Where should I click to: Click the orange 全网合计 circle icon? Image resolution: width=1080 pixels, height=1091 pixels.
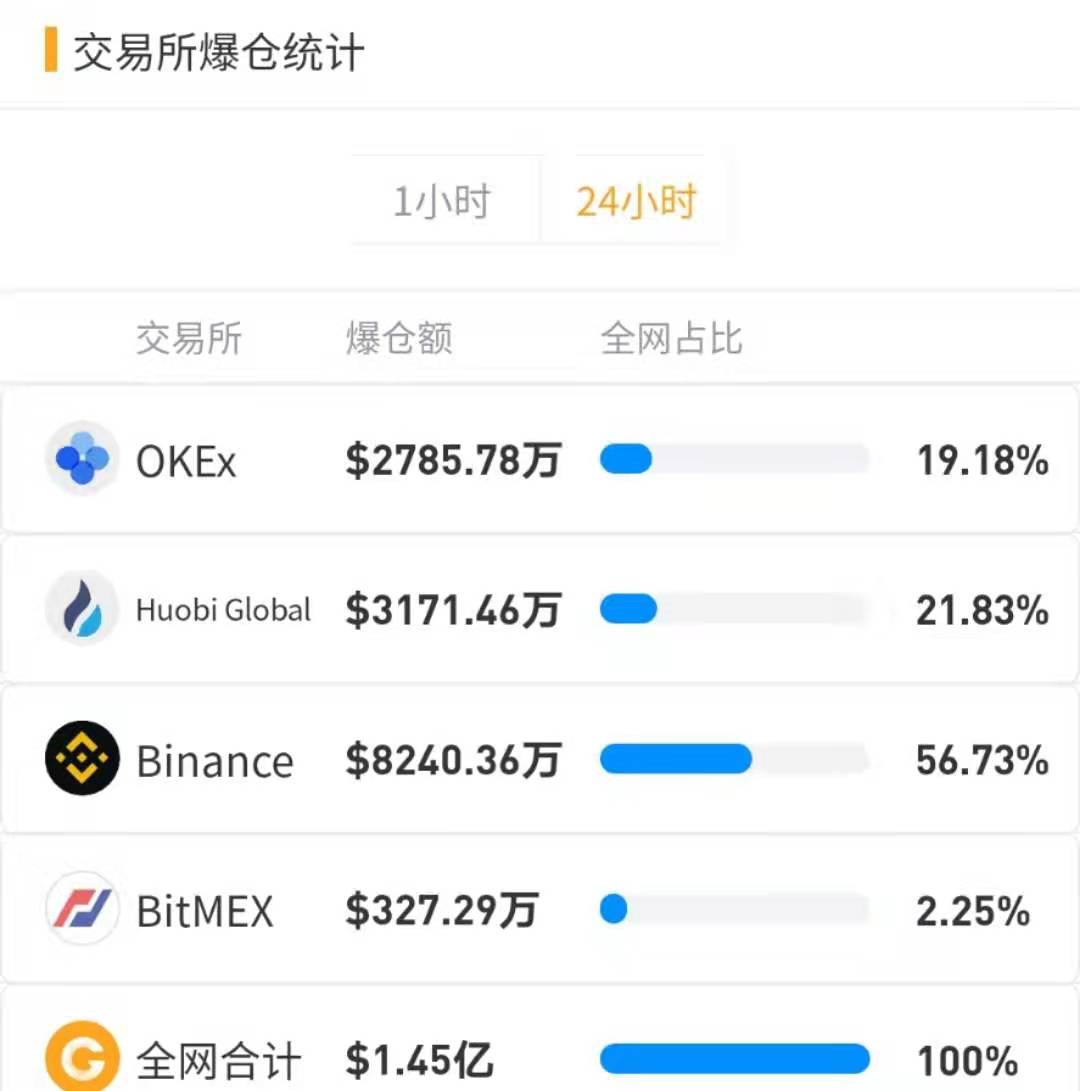point(83,1057)
